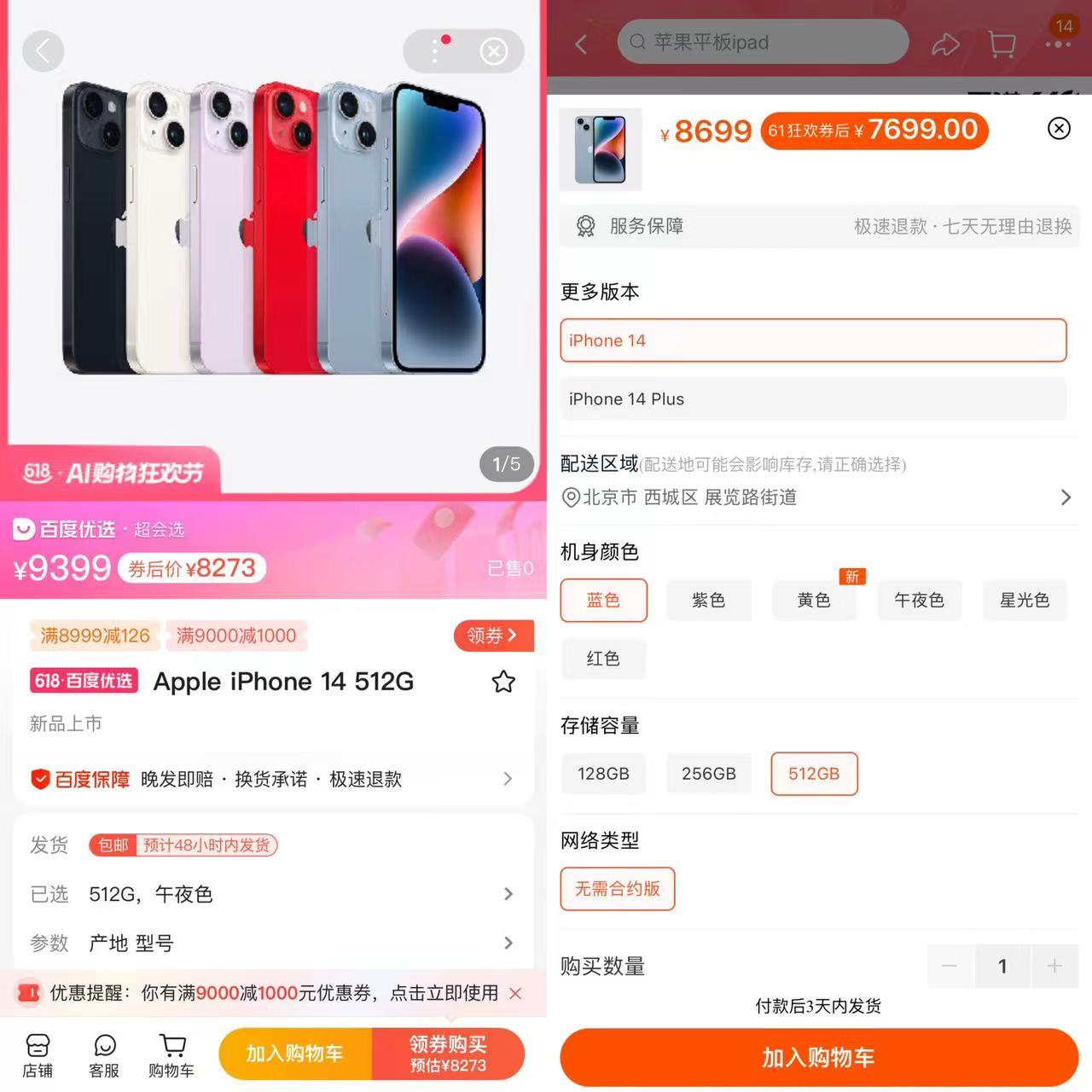Tap the 苹果平板ipad search box
The image size is (1092, 1092).
coord(763,42)
